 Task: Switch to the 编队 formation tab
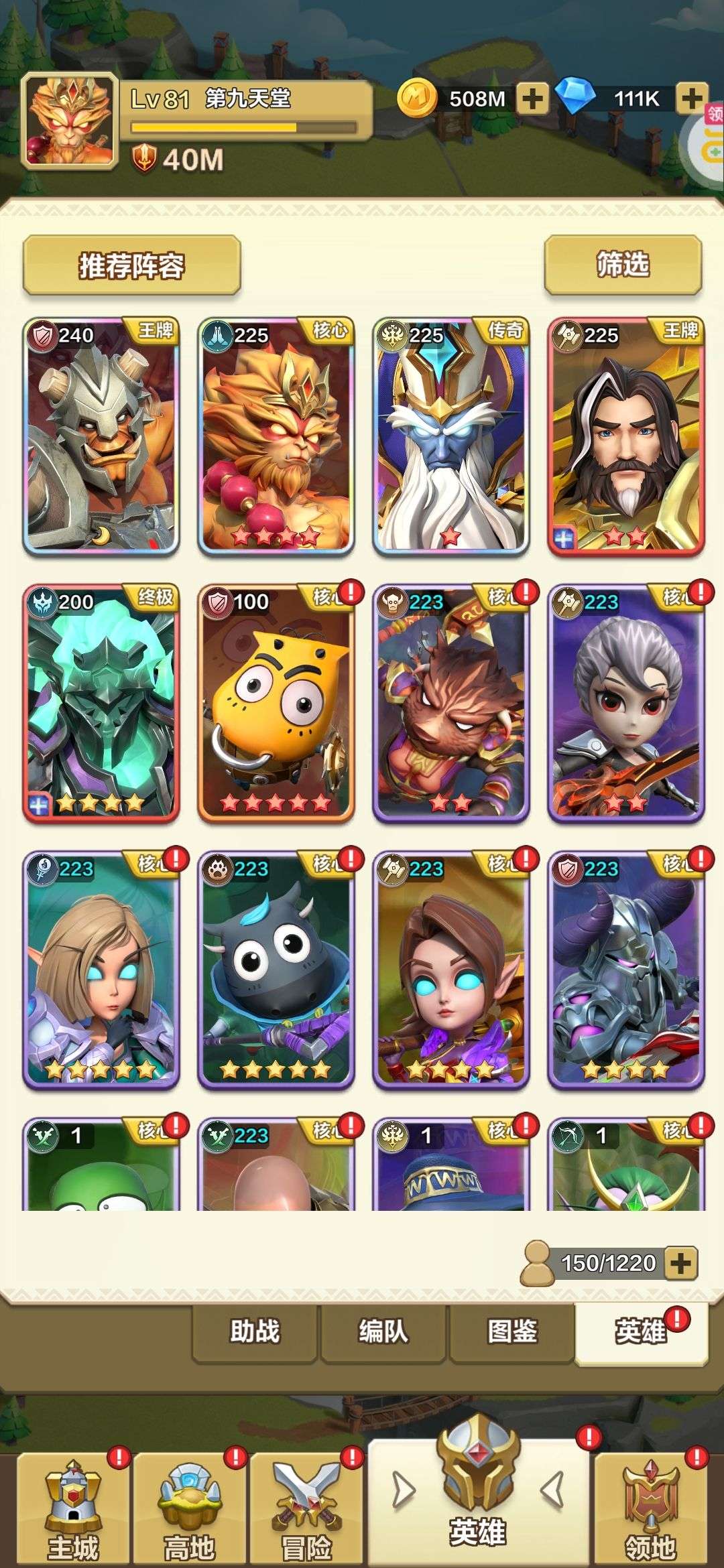click(x=383, y=1331)
